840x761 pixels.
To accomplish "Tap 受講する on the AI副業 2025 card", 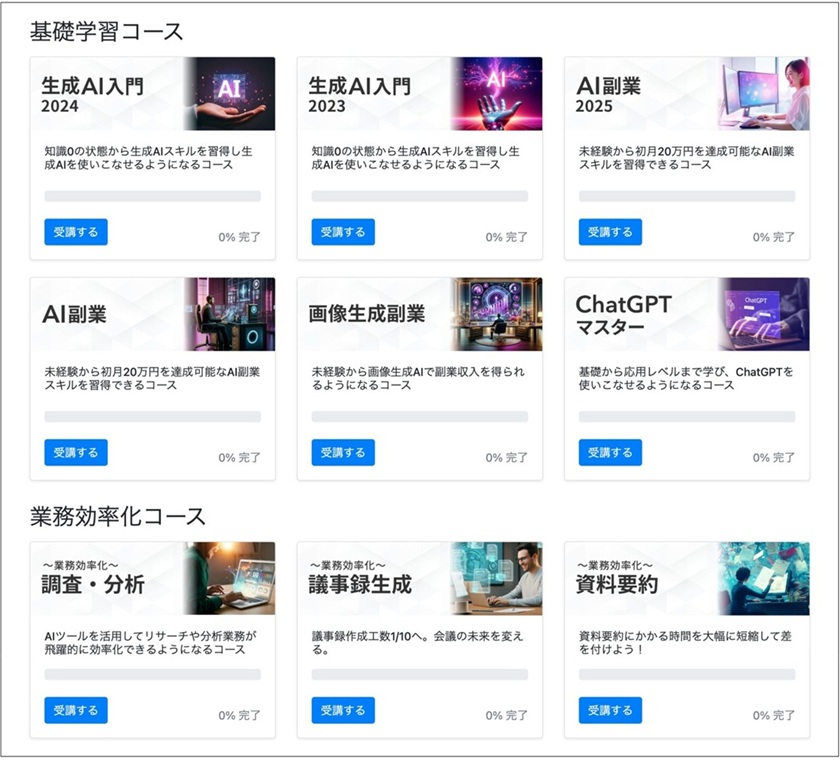I will pos(610,232).
